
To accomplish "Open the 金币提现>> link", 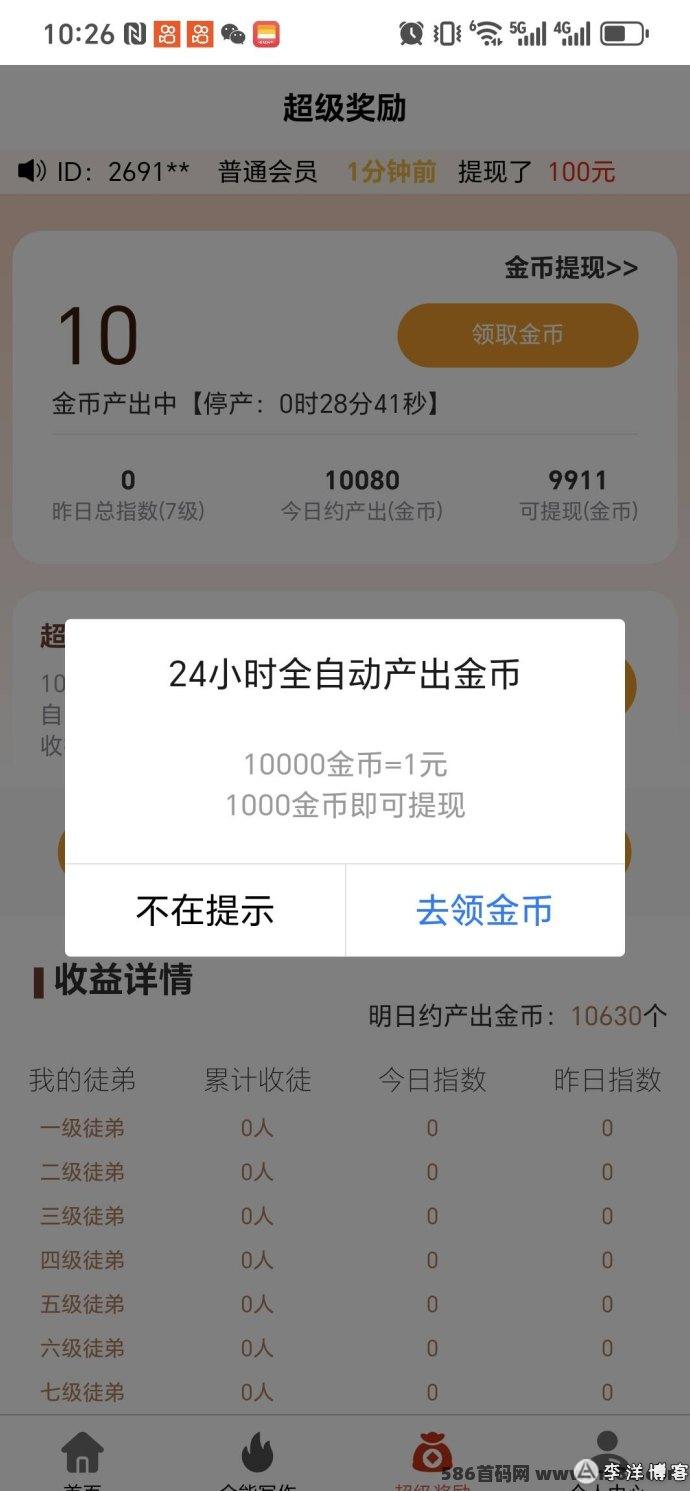I will (x=571, y=267).
